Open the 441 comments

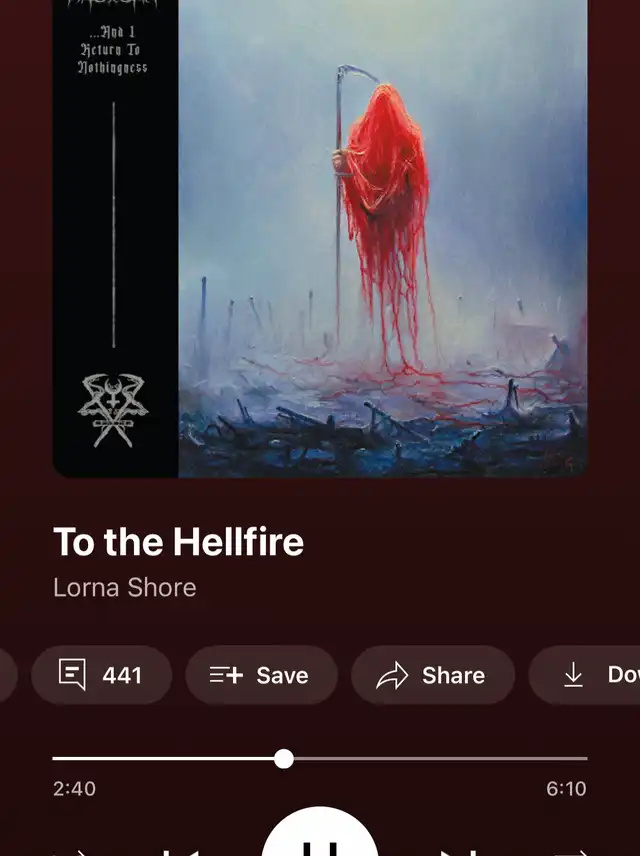pos(101,675)
